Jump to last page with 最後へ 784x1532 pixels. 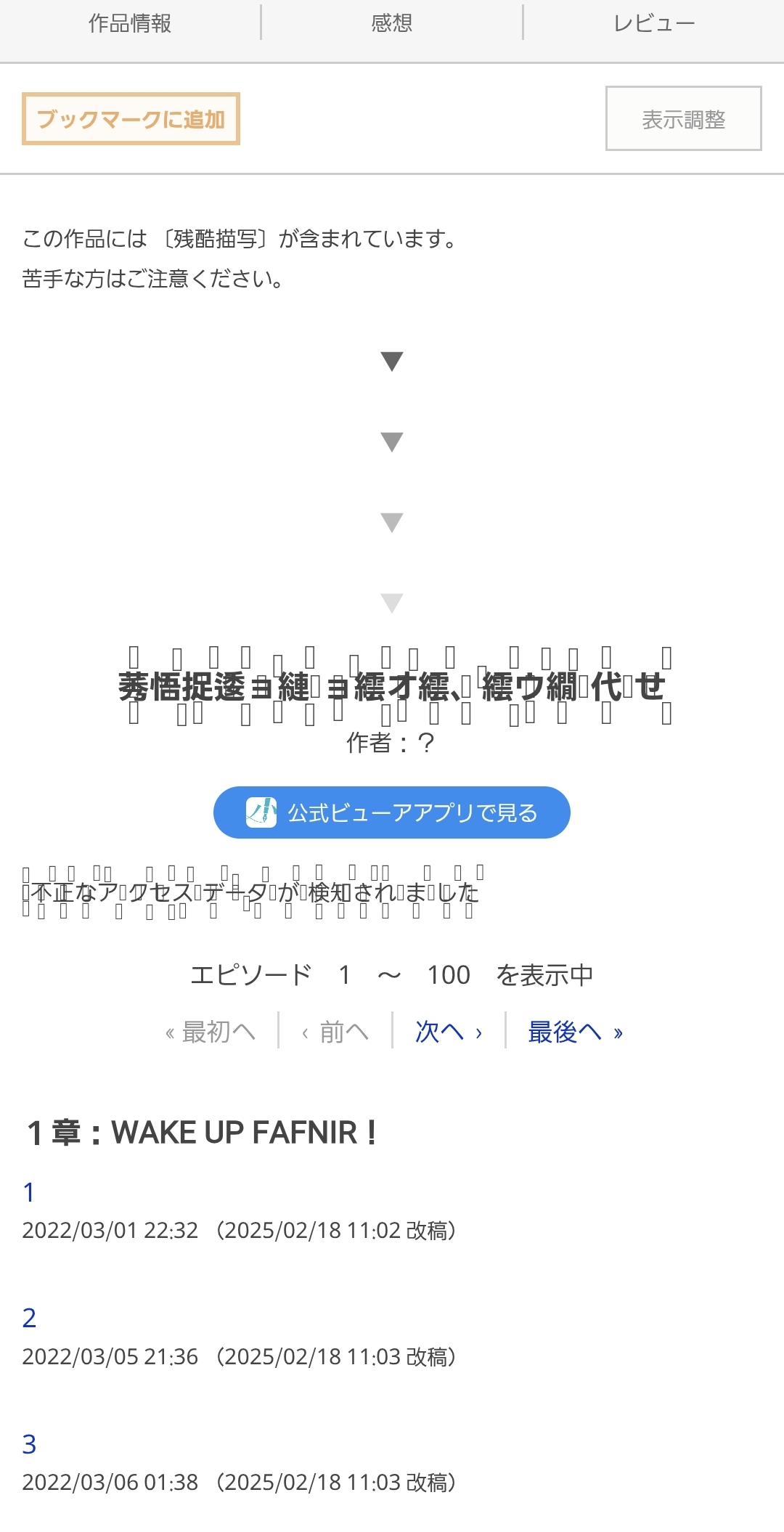[575, 1032]
